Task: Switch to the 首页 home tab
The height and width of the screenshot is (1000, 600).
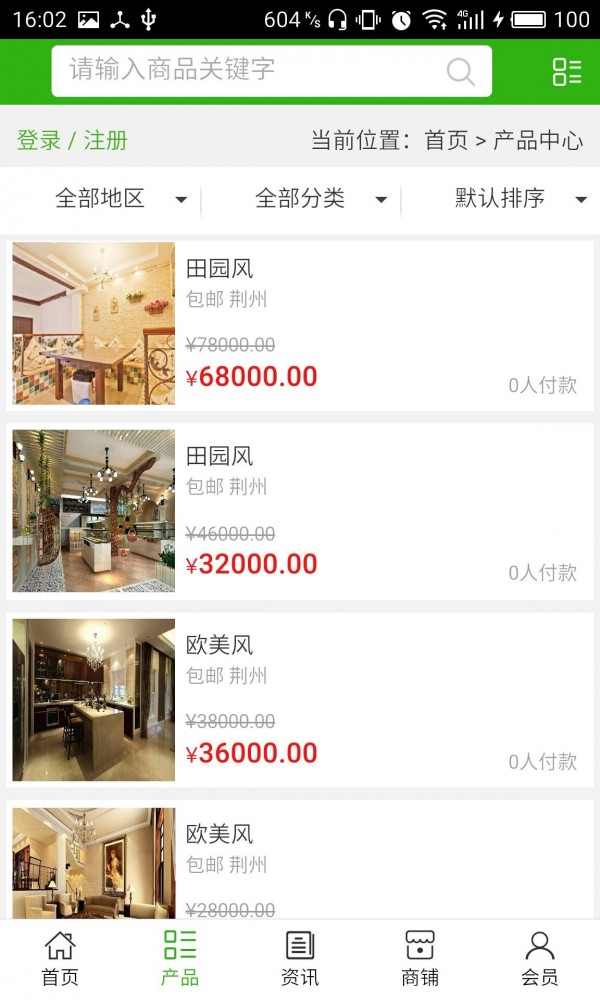Action: tap(60, 960)
